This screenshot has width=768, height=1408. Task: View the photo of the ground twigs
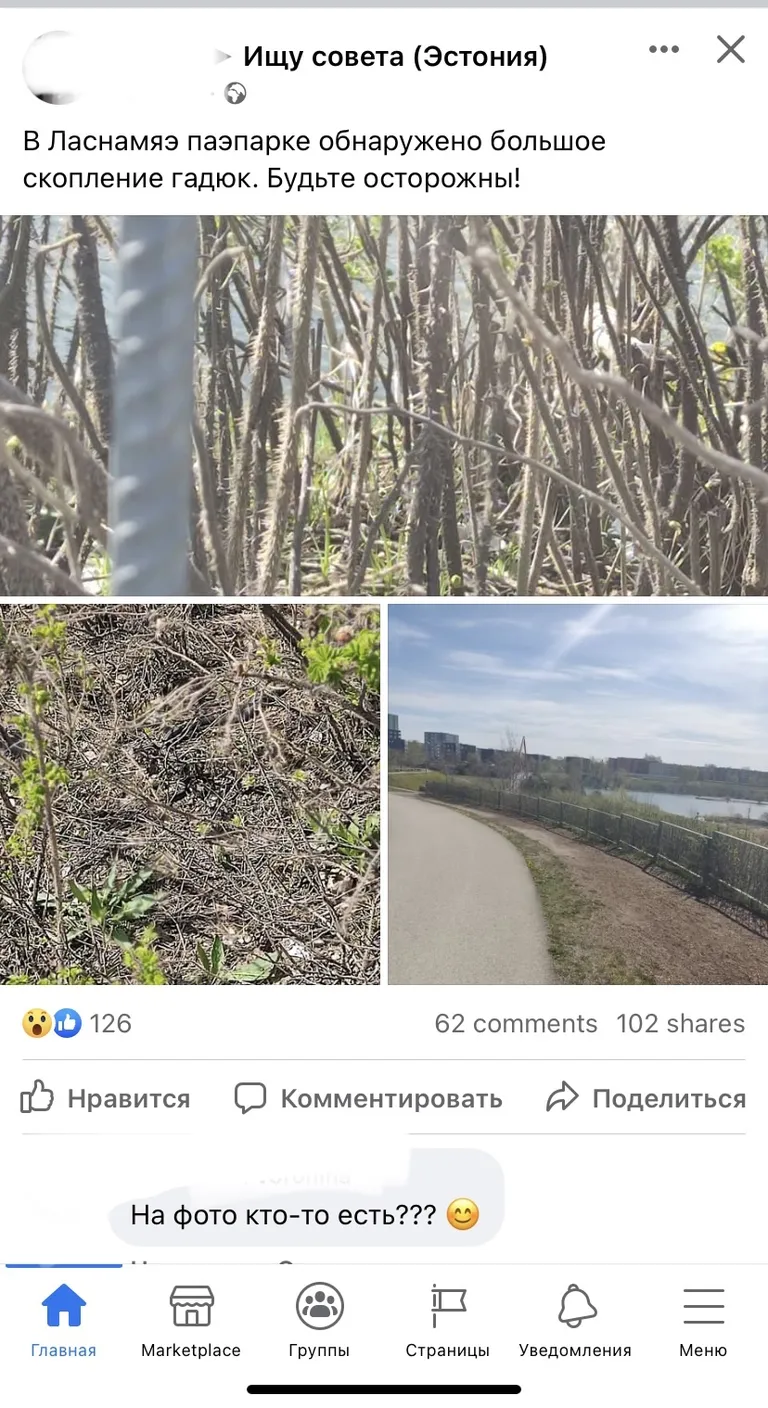(190, 794)
